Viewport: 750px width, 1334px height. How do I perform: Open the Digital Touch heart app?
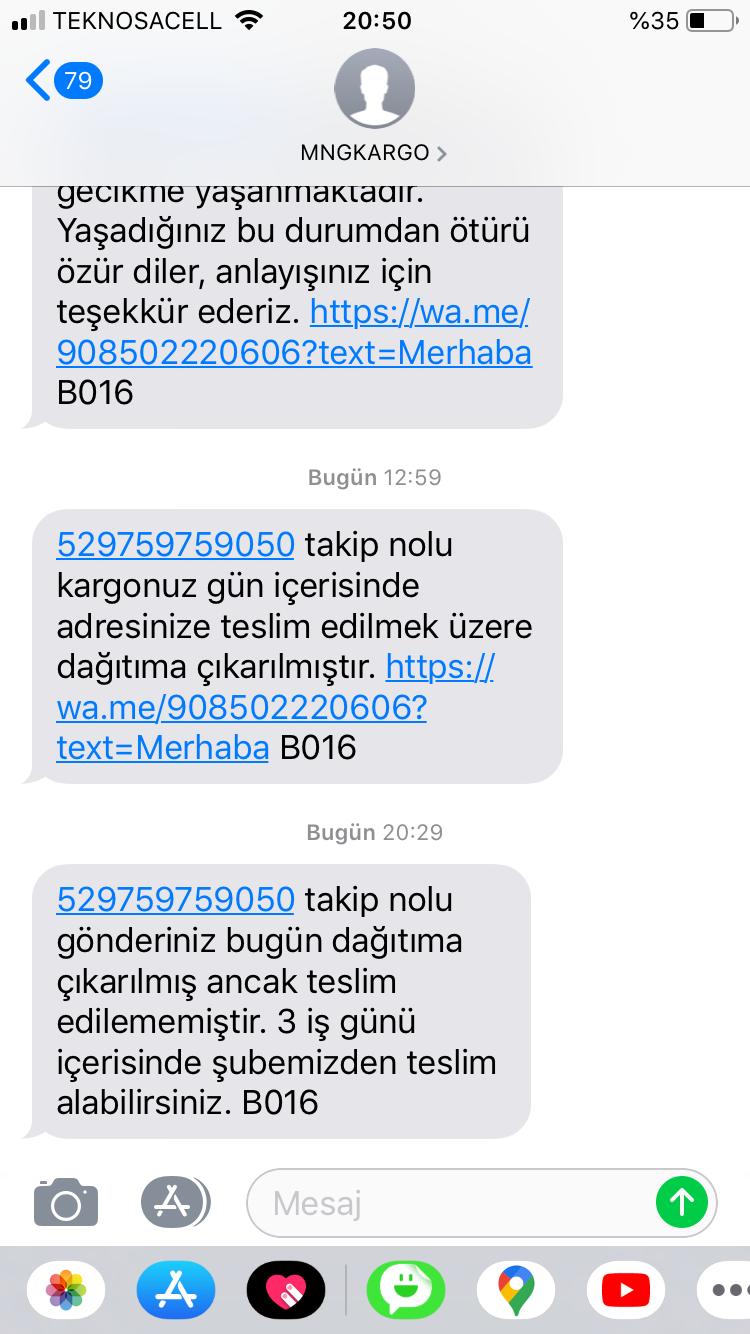point(286,1290)
